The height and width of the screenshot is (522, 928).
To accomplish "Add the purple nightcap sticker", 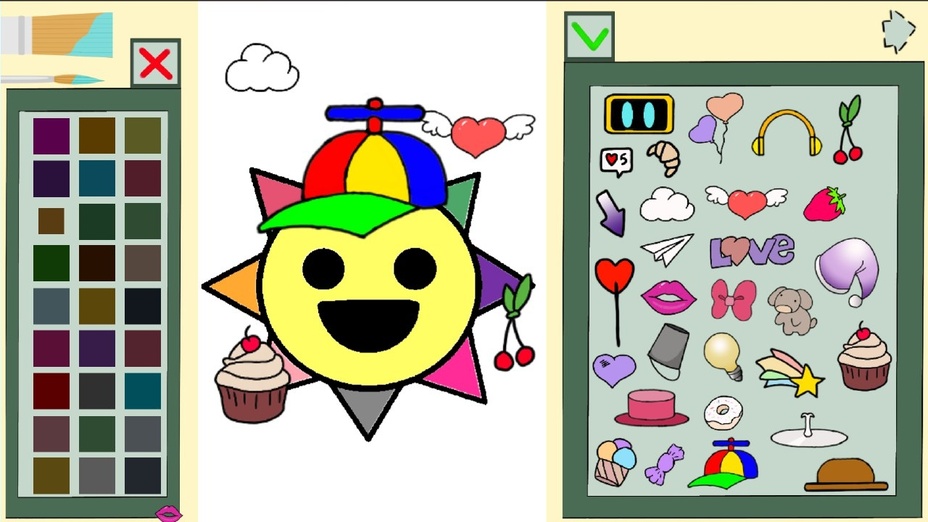I will tap(847, 271).
